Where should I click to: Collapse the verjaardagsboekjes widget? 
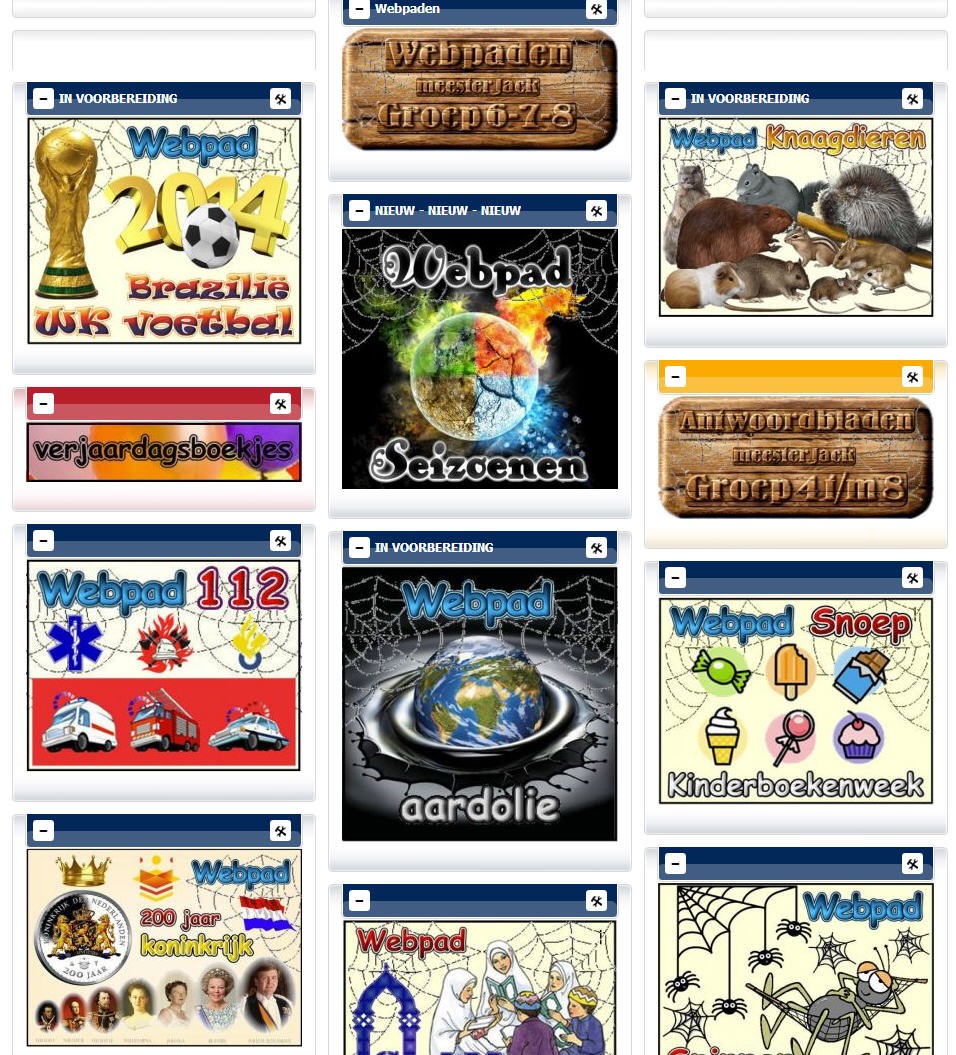(x=43, y=403)
